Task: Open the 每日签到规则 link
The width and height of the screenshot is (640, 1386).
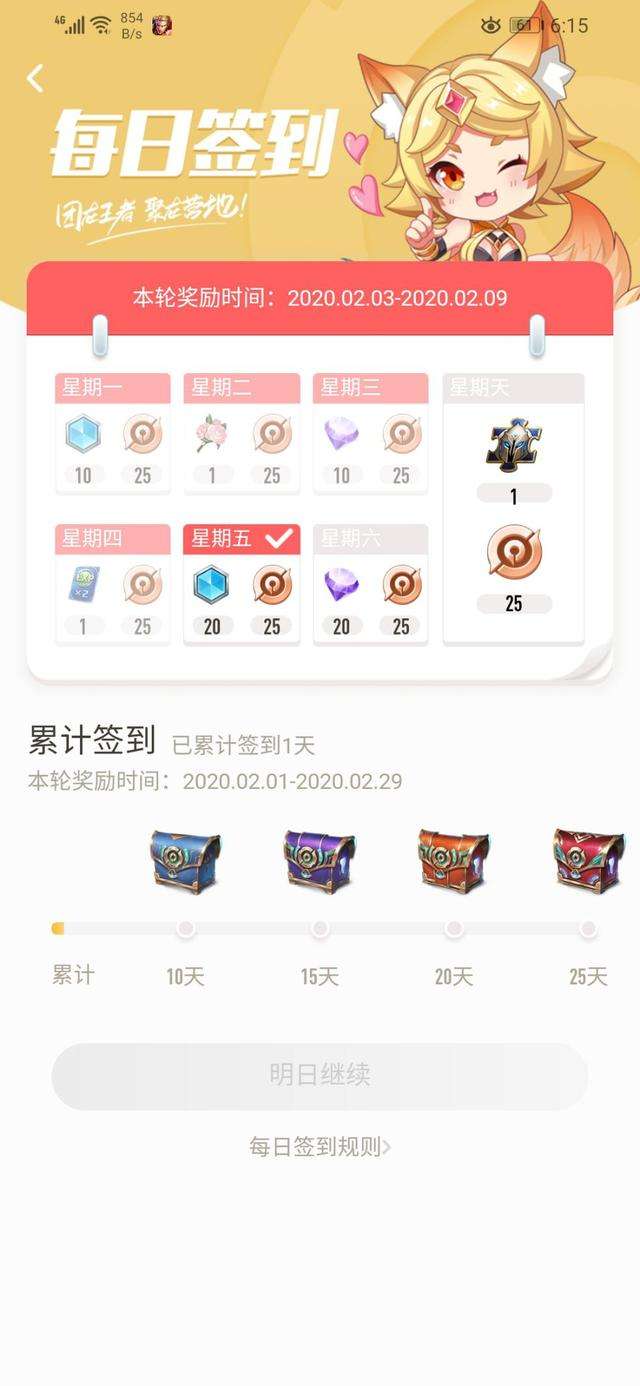Action: (319, 1147)
